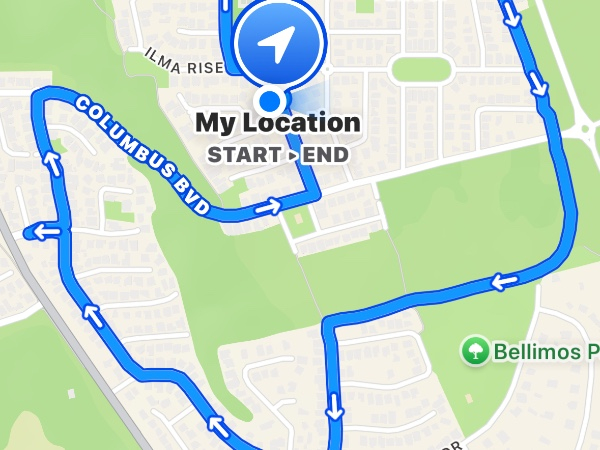Open the Bellimos park place marker

(473, 351)
